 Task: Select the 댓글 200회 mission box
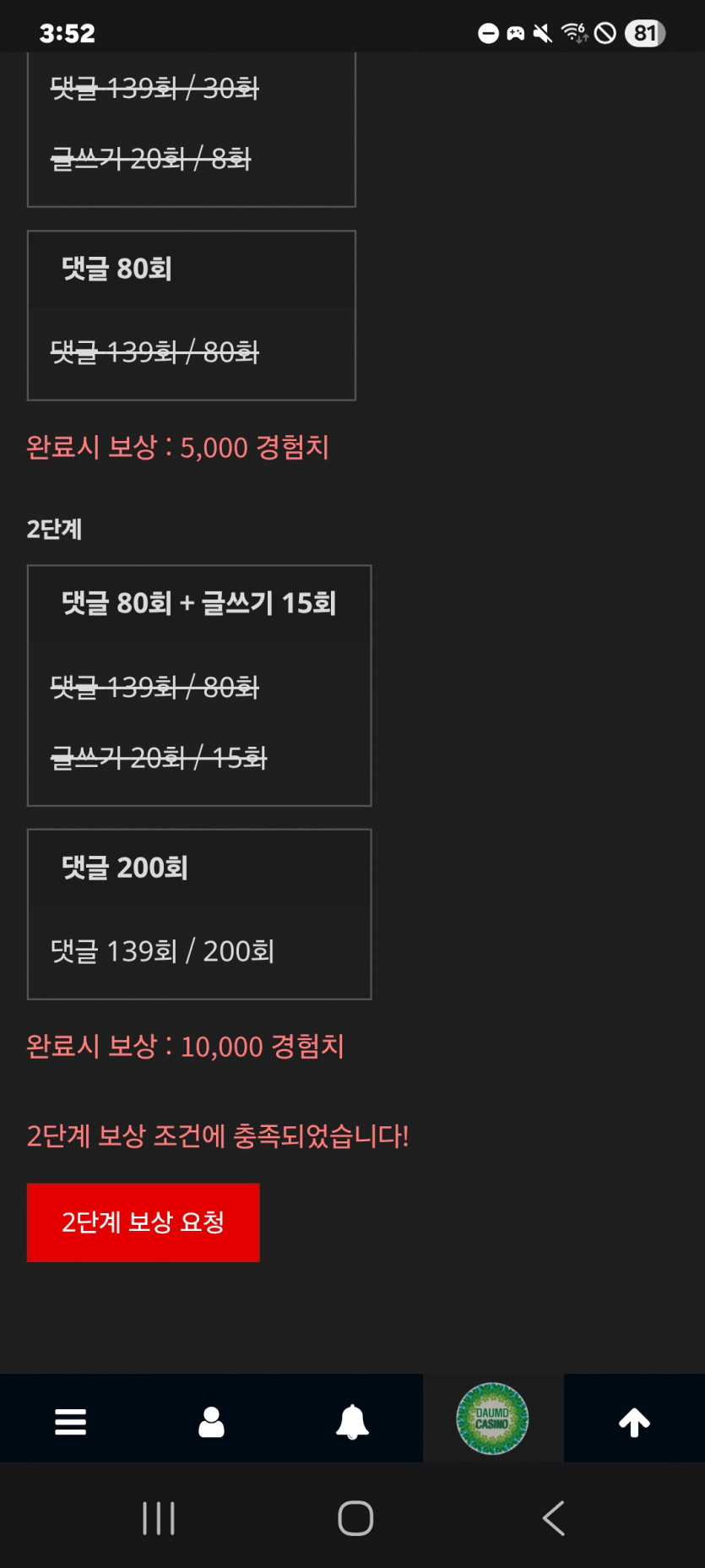point(199,914)
